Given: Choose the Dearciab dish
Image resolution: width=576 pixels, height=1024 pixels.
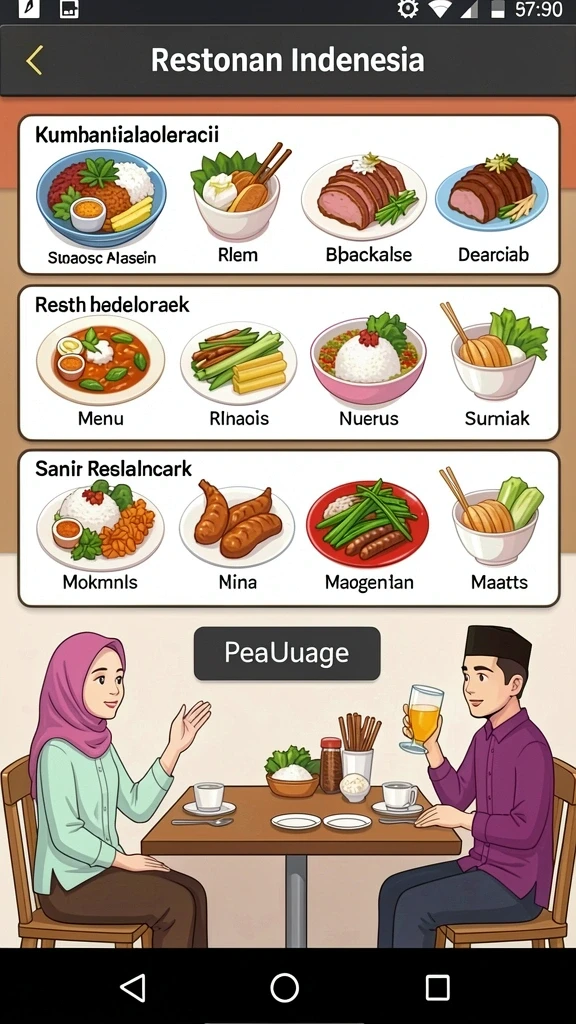Looking at the screenshot, I should [493, 208].
